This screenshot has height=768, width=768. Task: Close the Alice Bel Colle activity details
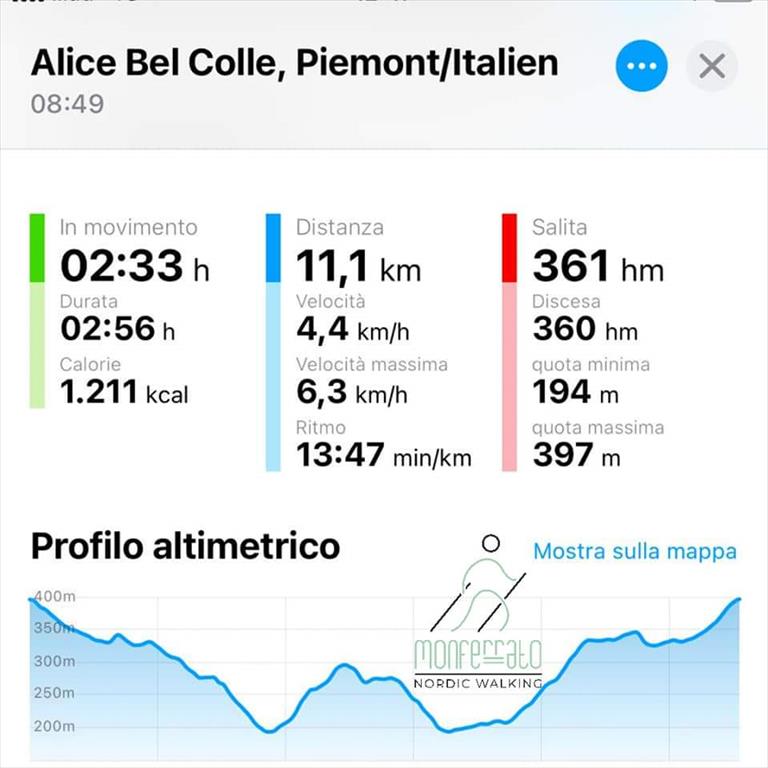tap(712, 66)
